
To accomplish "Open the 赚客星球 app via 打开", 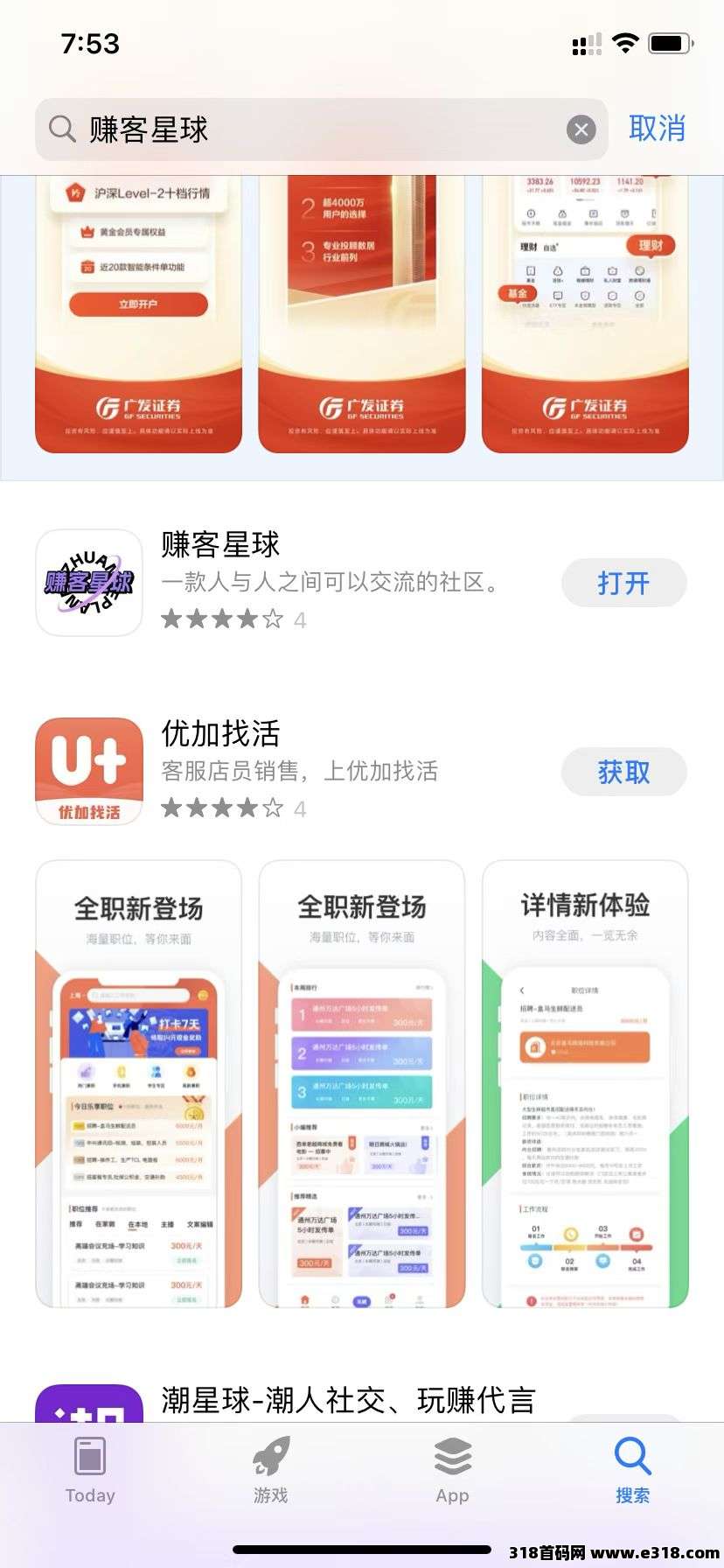I will (623, 583).
